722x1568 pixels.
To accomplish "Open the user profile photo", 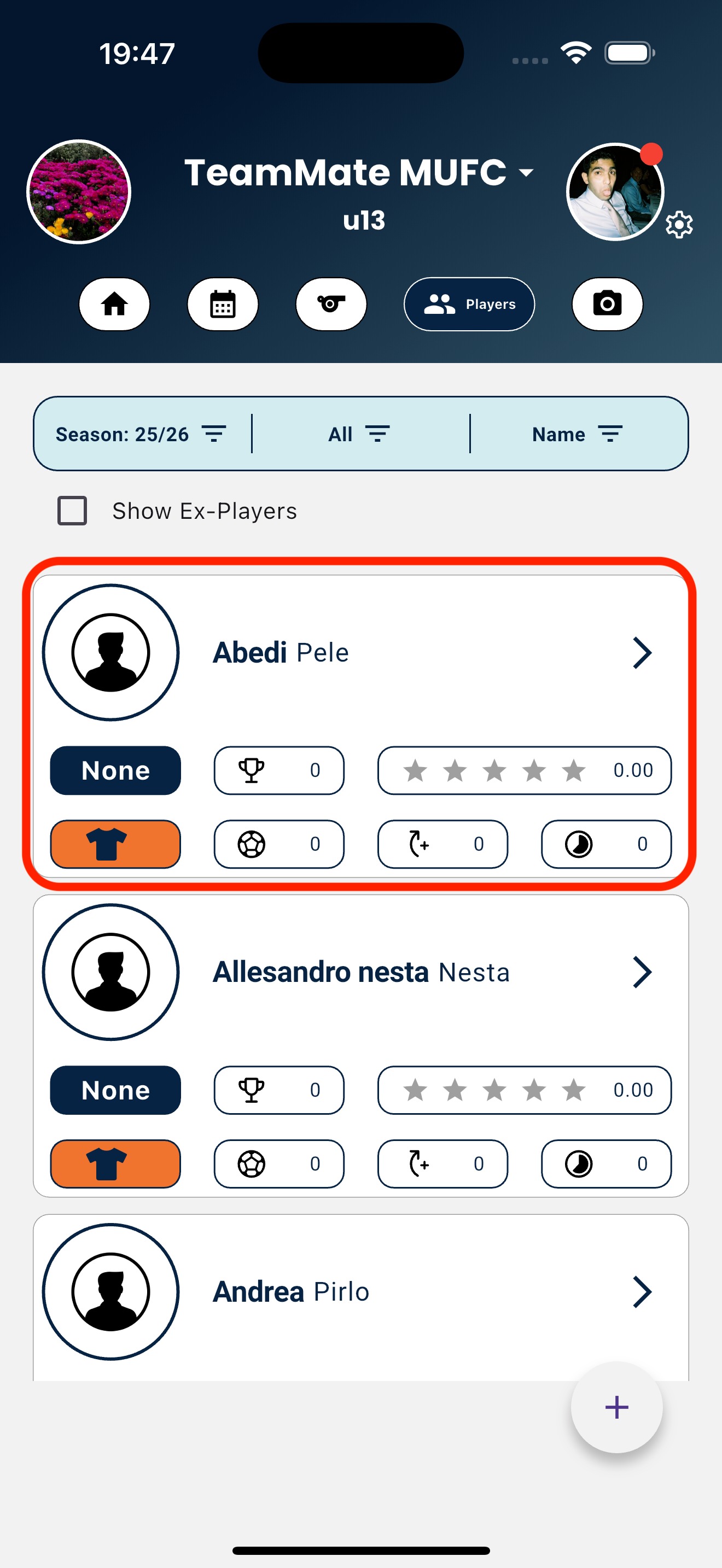I will (615, 192).
